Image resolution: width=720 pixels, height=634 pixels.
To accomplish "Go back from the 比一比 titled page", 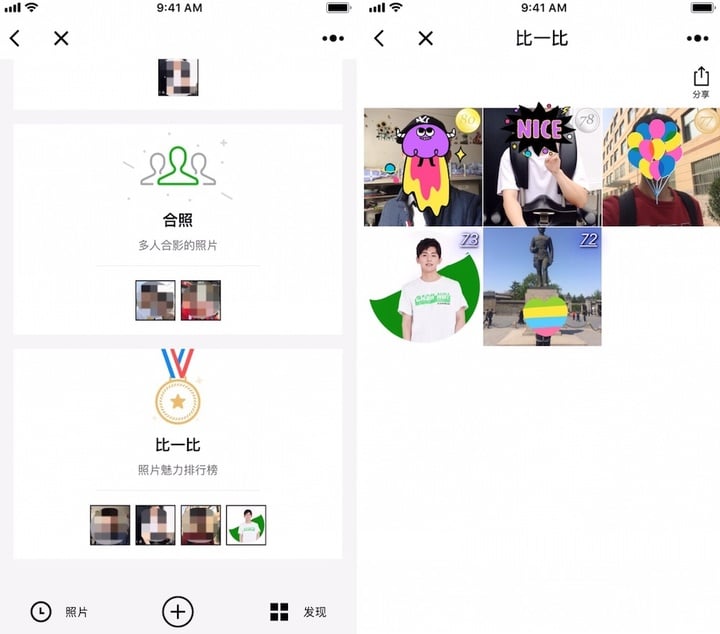I will pos(379,38).
